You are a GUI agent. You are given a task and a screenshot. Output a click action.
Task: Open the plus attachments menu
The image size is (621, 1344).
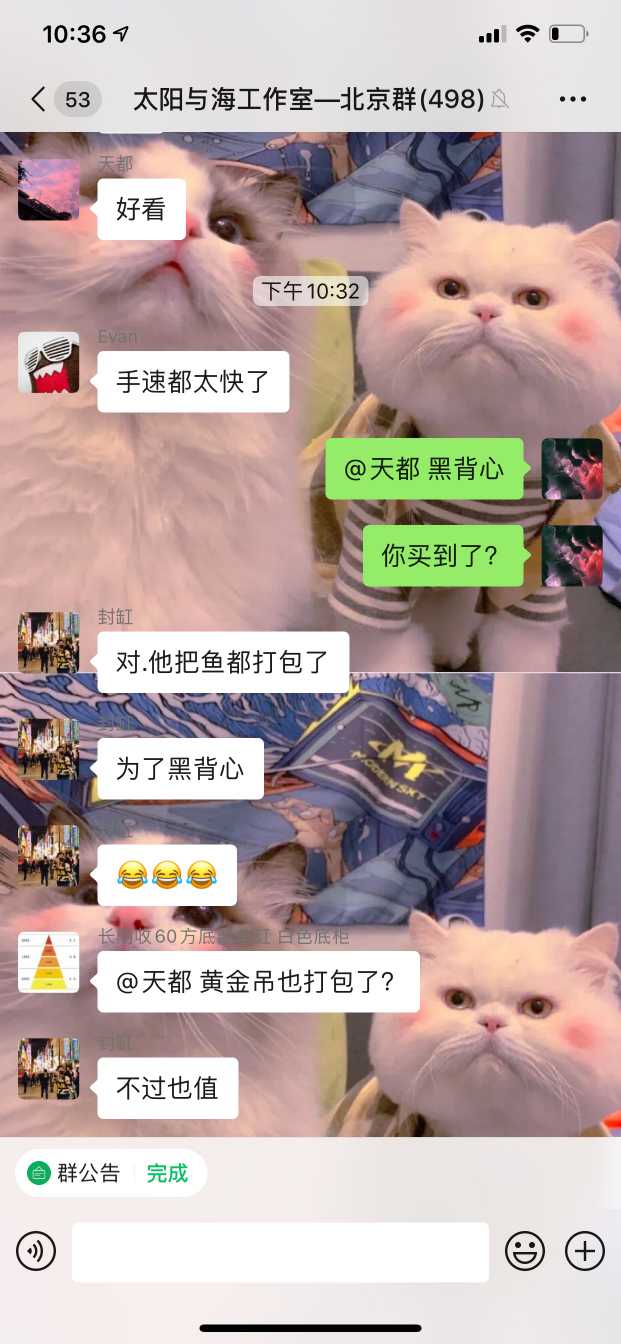585,1251
